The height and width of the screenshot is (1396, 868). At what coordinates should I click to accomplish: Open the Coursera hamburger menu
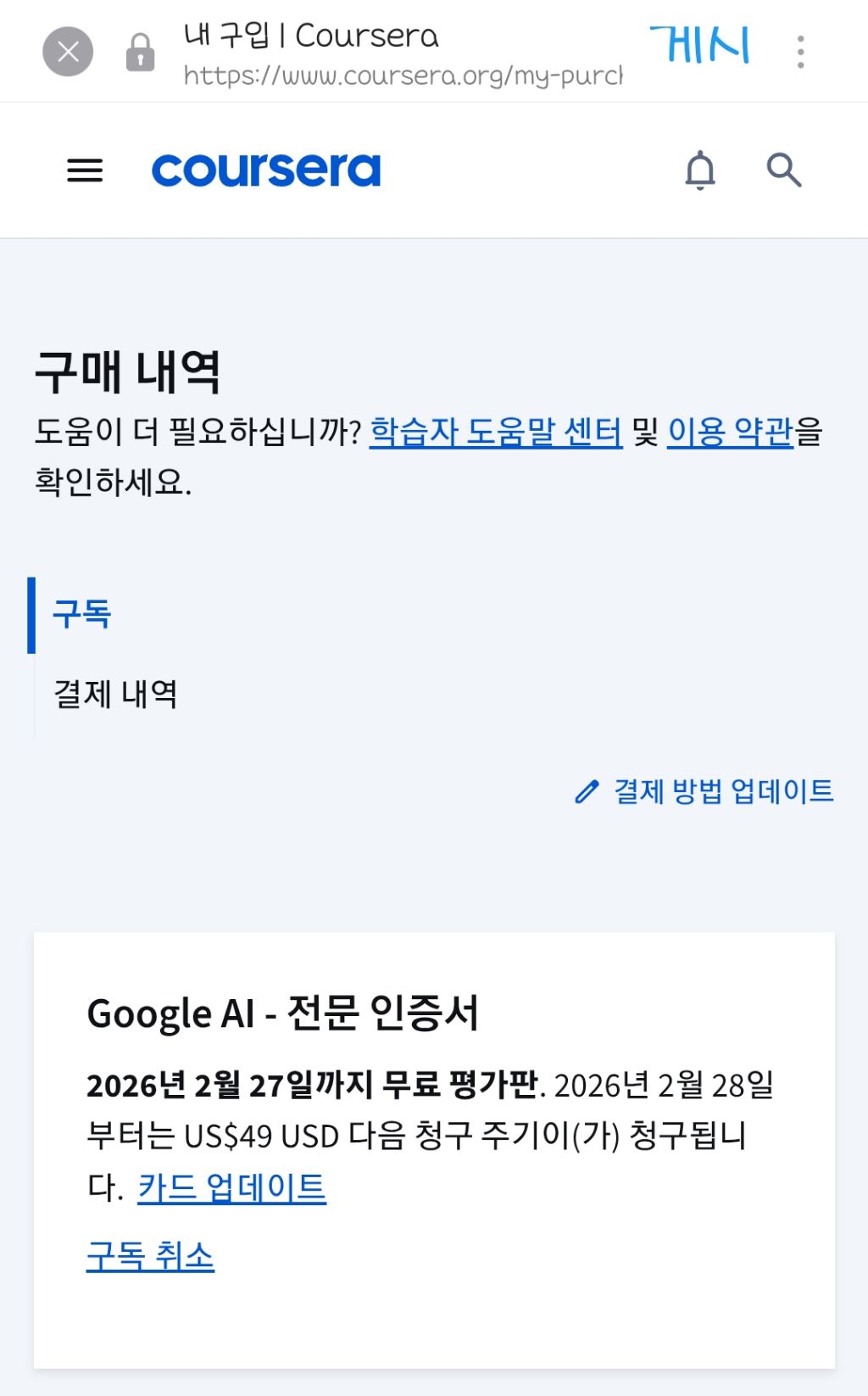(85, 170)
